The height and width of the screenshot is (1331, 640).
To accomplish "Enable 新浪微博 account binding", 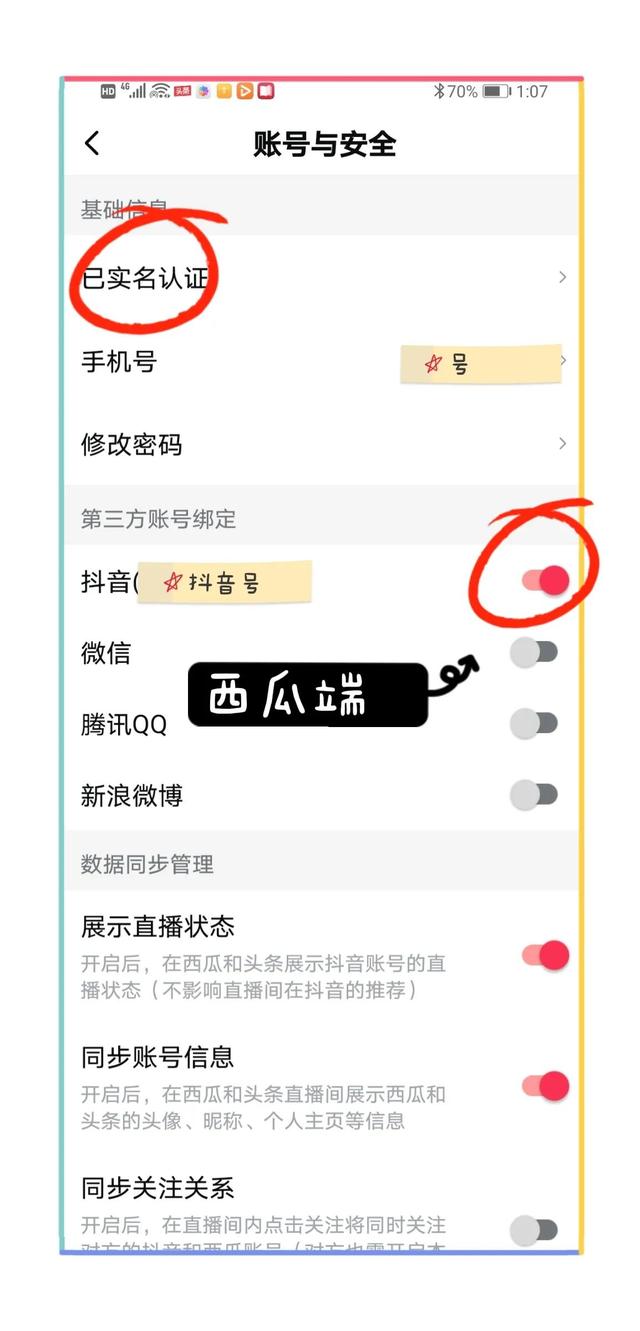I will point(533,795).
